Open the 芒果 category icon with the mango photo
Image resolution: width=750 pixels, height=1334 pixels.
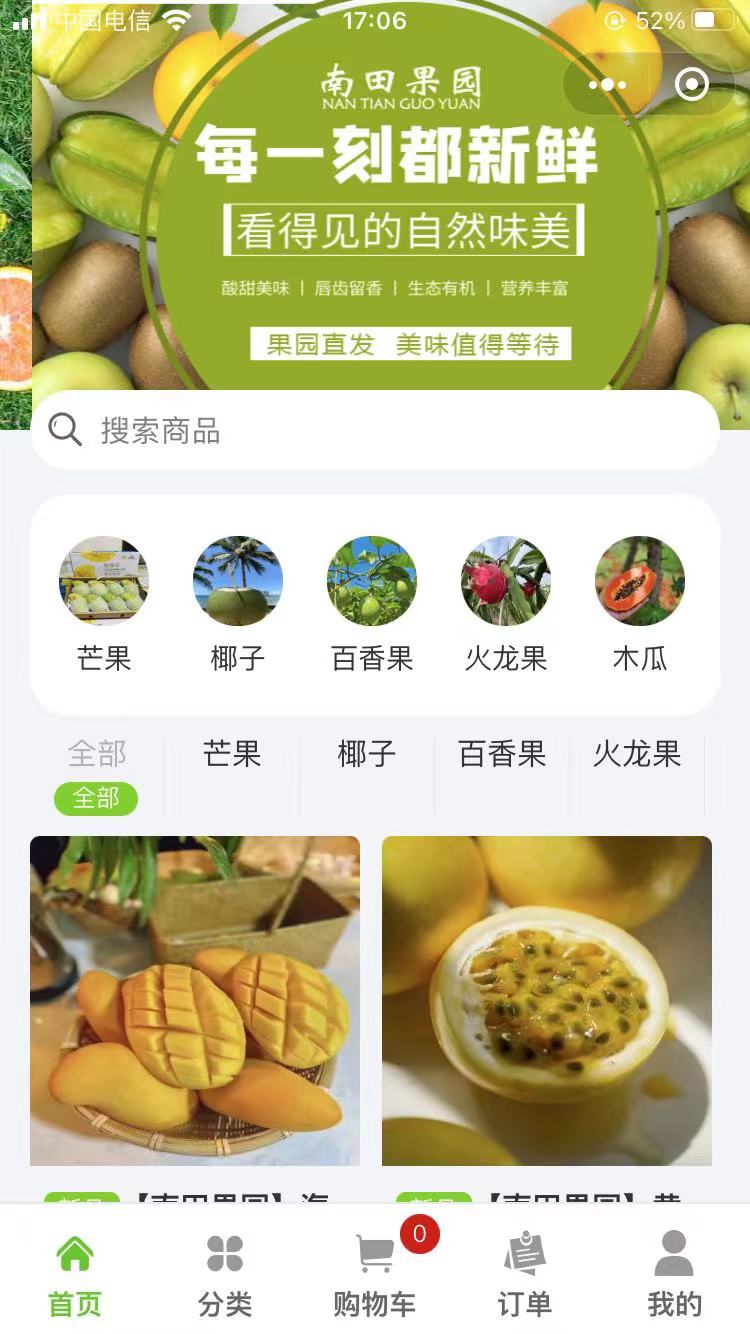pyautogui.click(x=104, y=581)
